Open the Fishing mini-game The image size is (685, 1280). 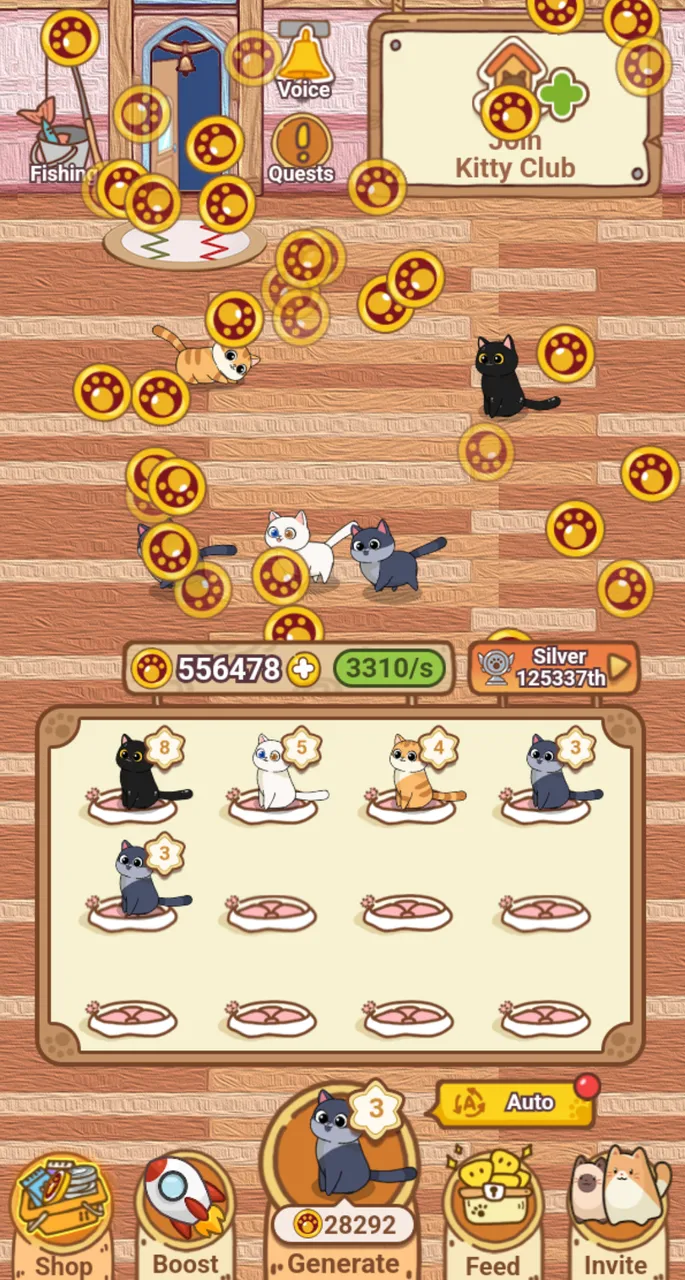click(x=63, y=140)
